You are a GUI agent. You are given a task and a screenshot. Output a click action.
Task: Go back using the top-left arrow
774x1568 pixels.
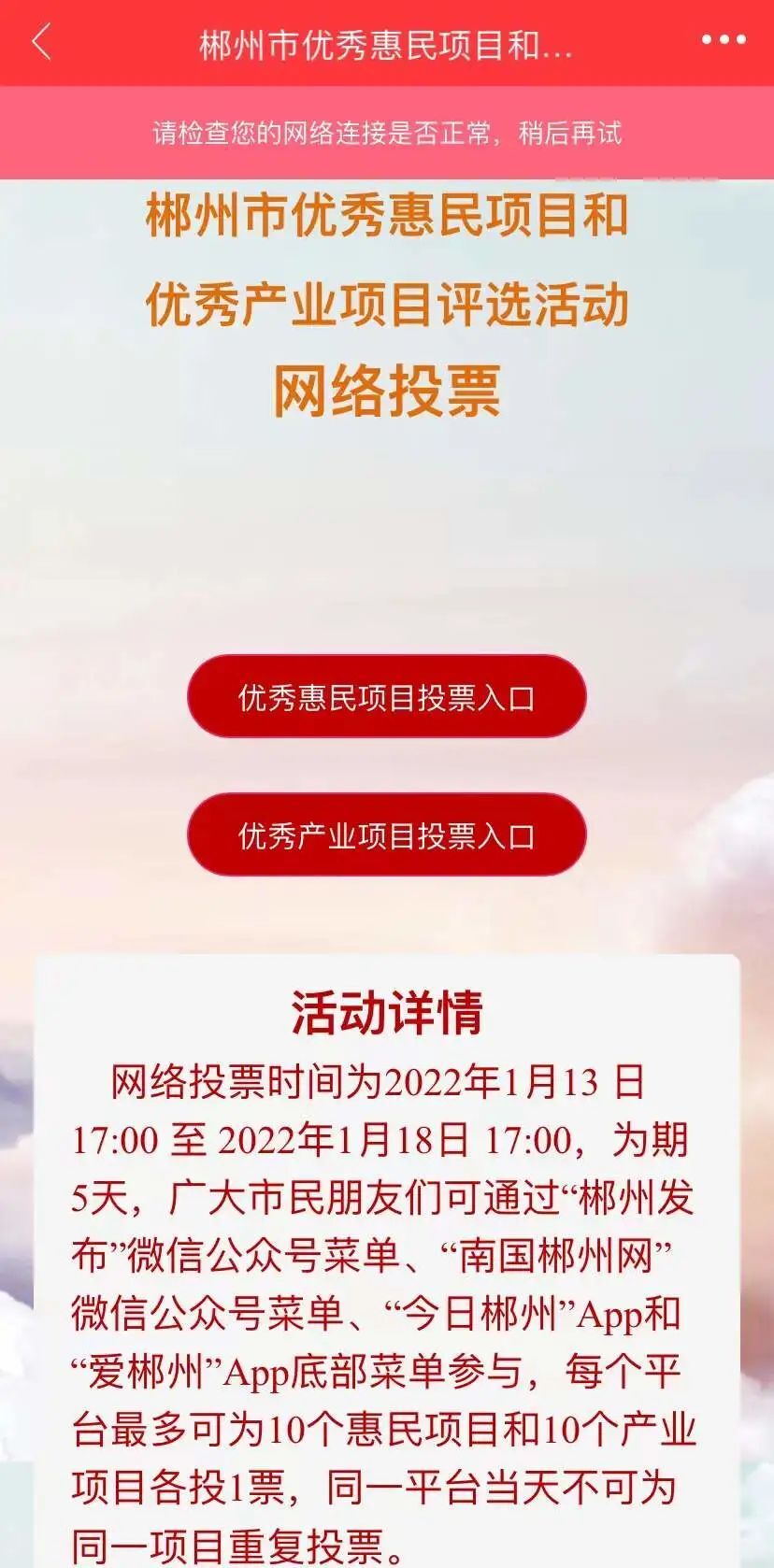point(41,42)
